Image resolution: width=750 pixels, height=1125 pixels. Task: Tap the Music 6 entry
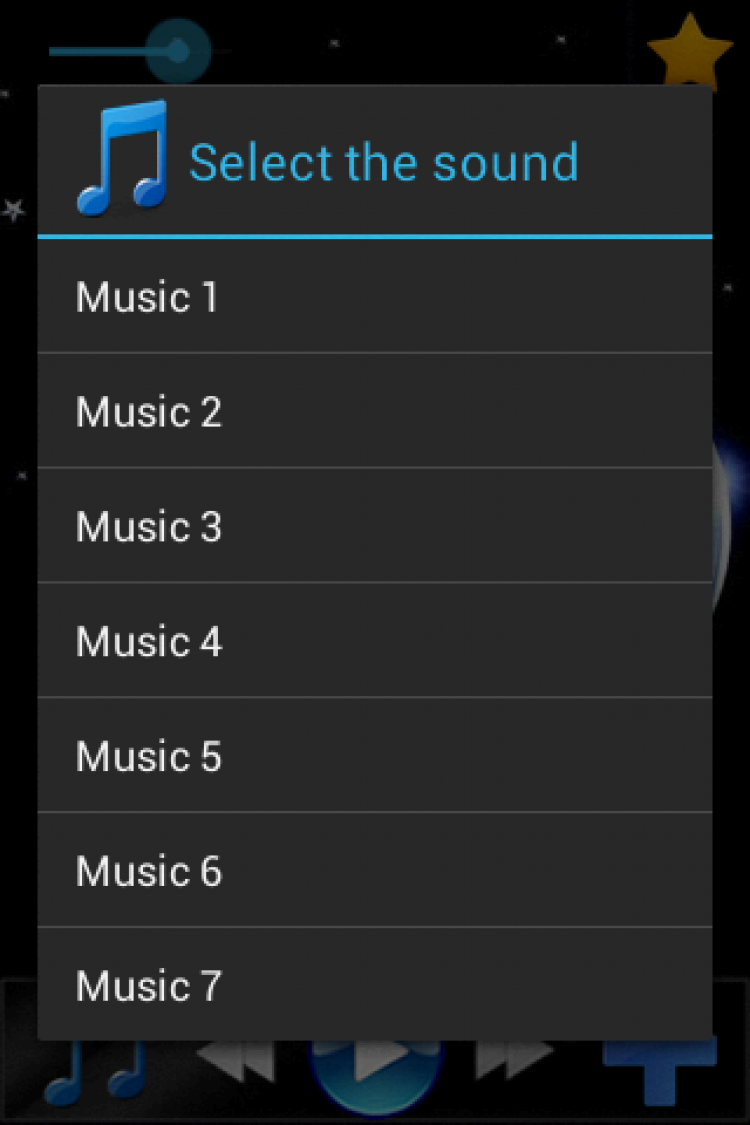pos(374,871)
